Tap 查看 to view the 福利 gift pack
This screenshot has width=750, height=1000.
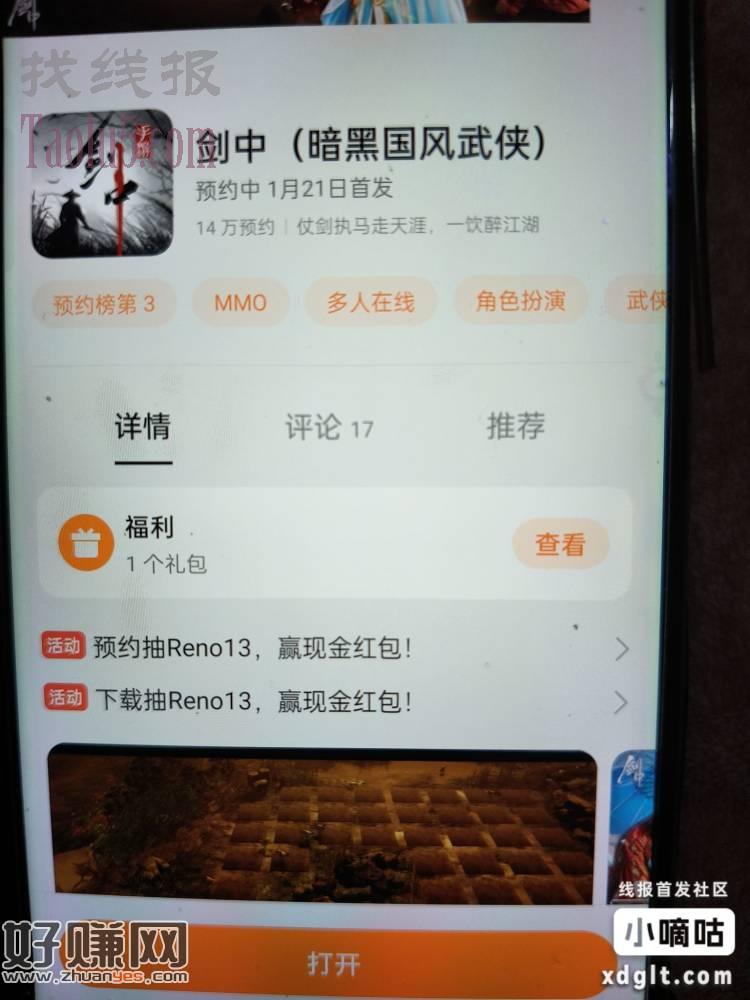(559, 545)
